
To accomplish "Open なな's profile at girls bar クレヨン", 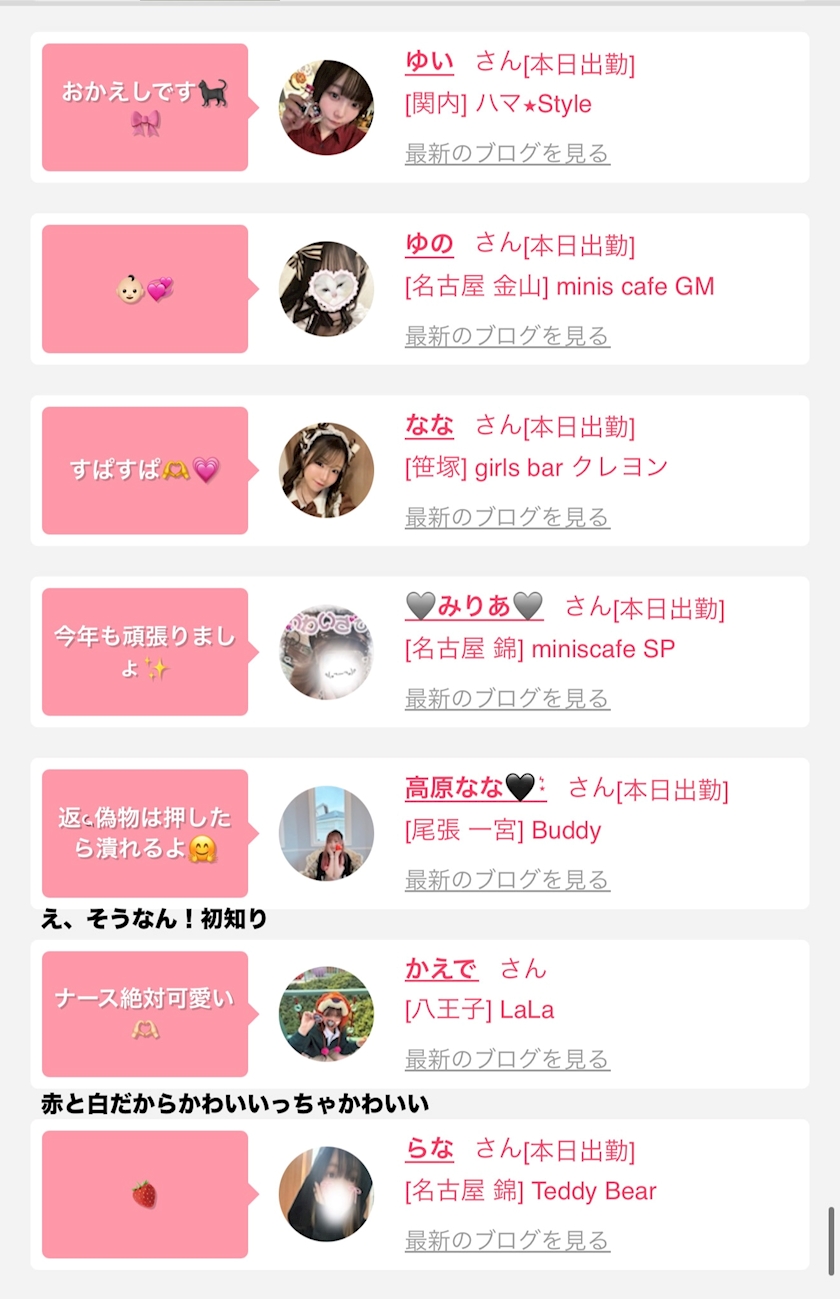I will pos(429,426).
